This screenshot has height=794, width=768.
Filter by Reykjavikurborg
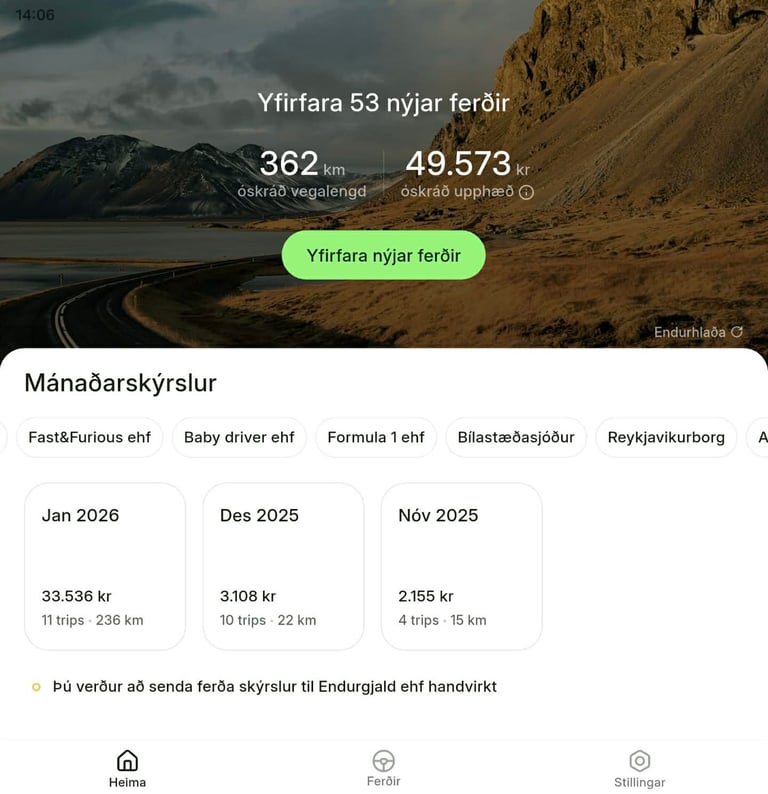[666, 437]
